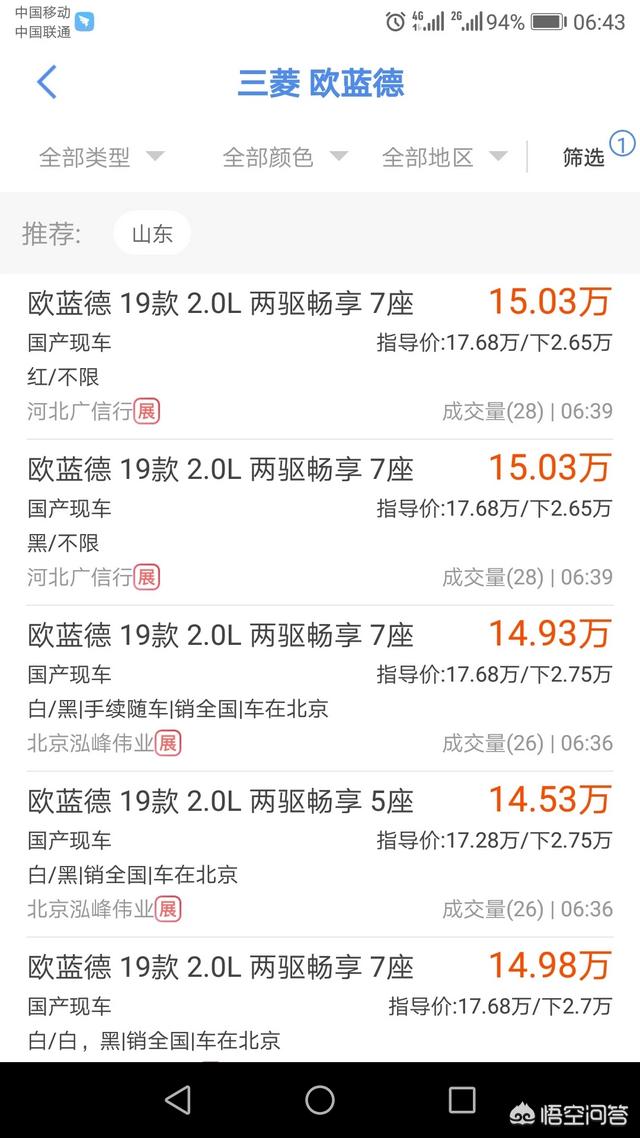This screenshot has width=640, height=1138.
Task: Tap the system home button
Action: [319, 1100]
